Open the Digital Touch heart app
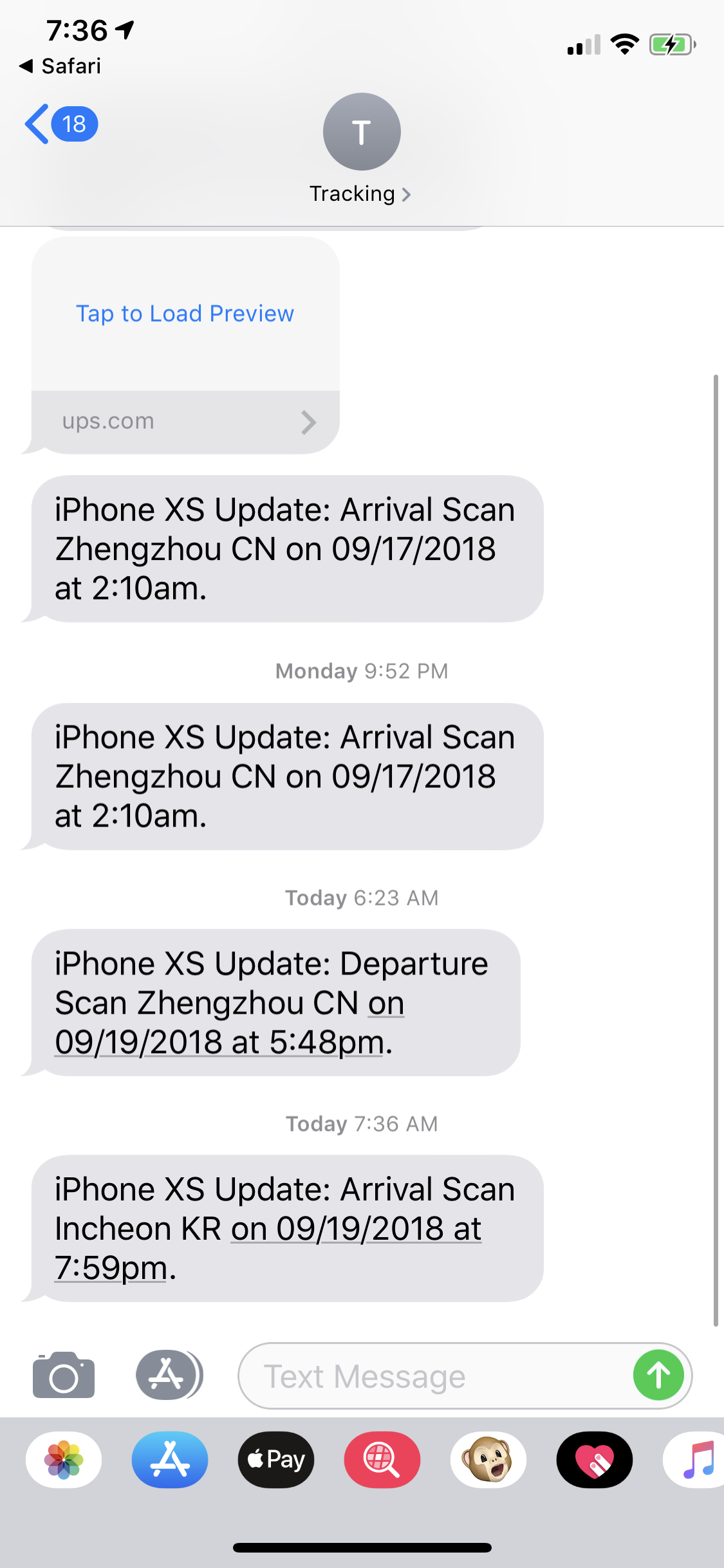 point(594,1459)
